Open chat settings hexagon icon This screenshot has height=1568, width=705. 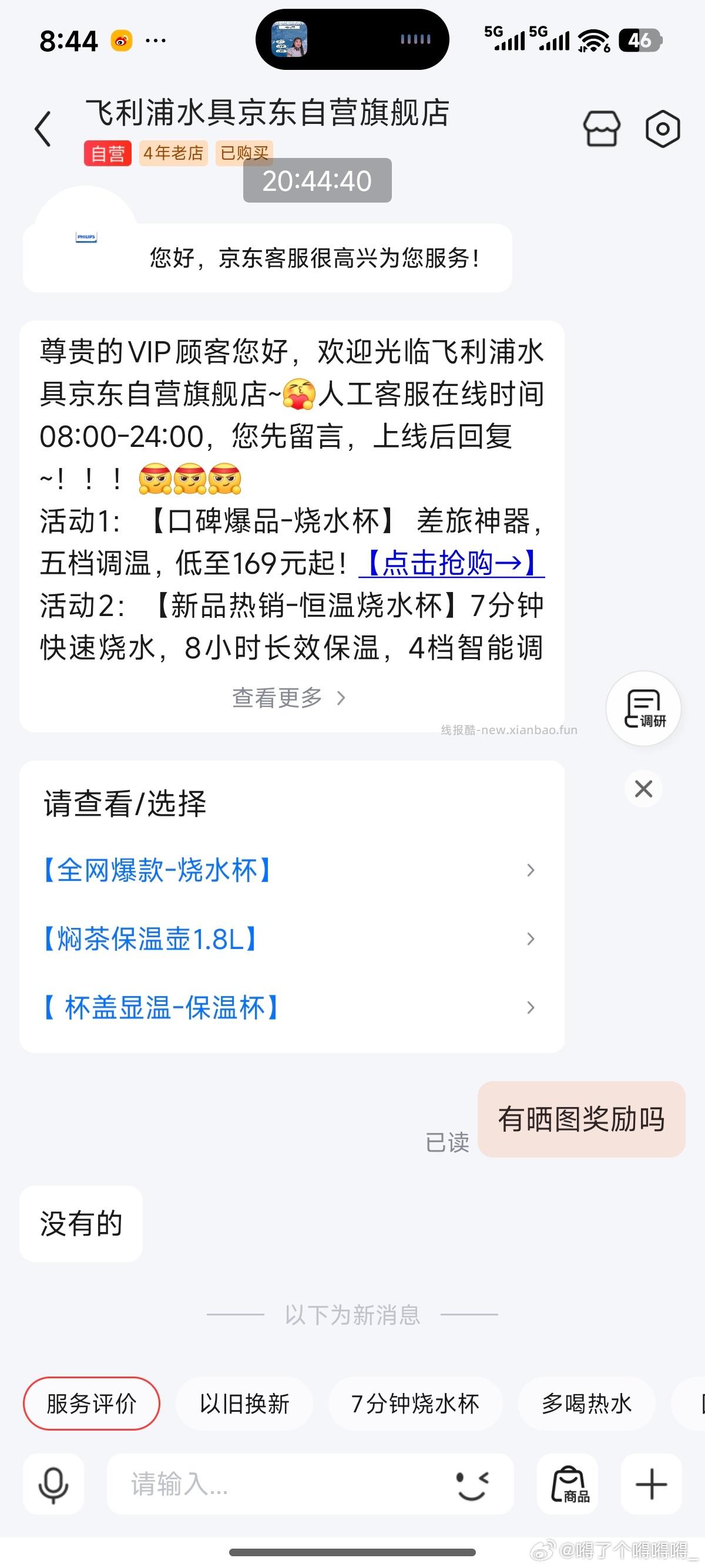[x=662, y=129]
